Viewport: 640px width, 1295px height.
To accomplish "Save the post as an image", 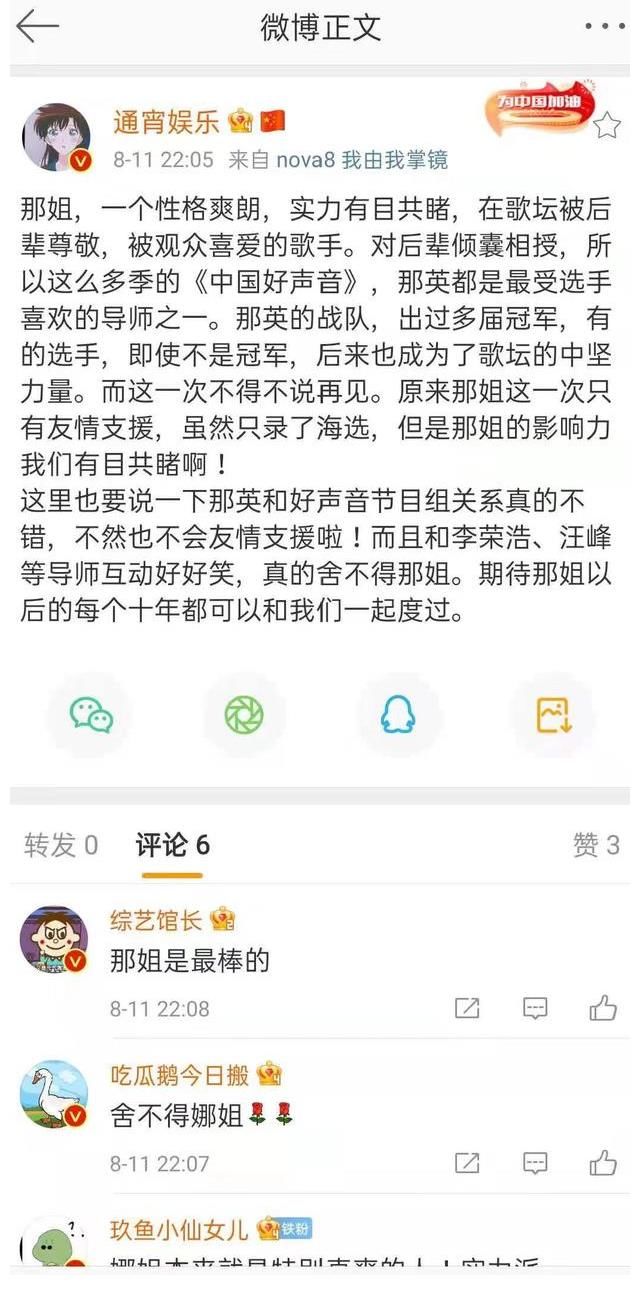I will click(553, 715).
